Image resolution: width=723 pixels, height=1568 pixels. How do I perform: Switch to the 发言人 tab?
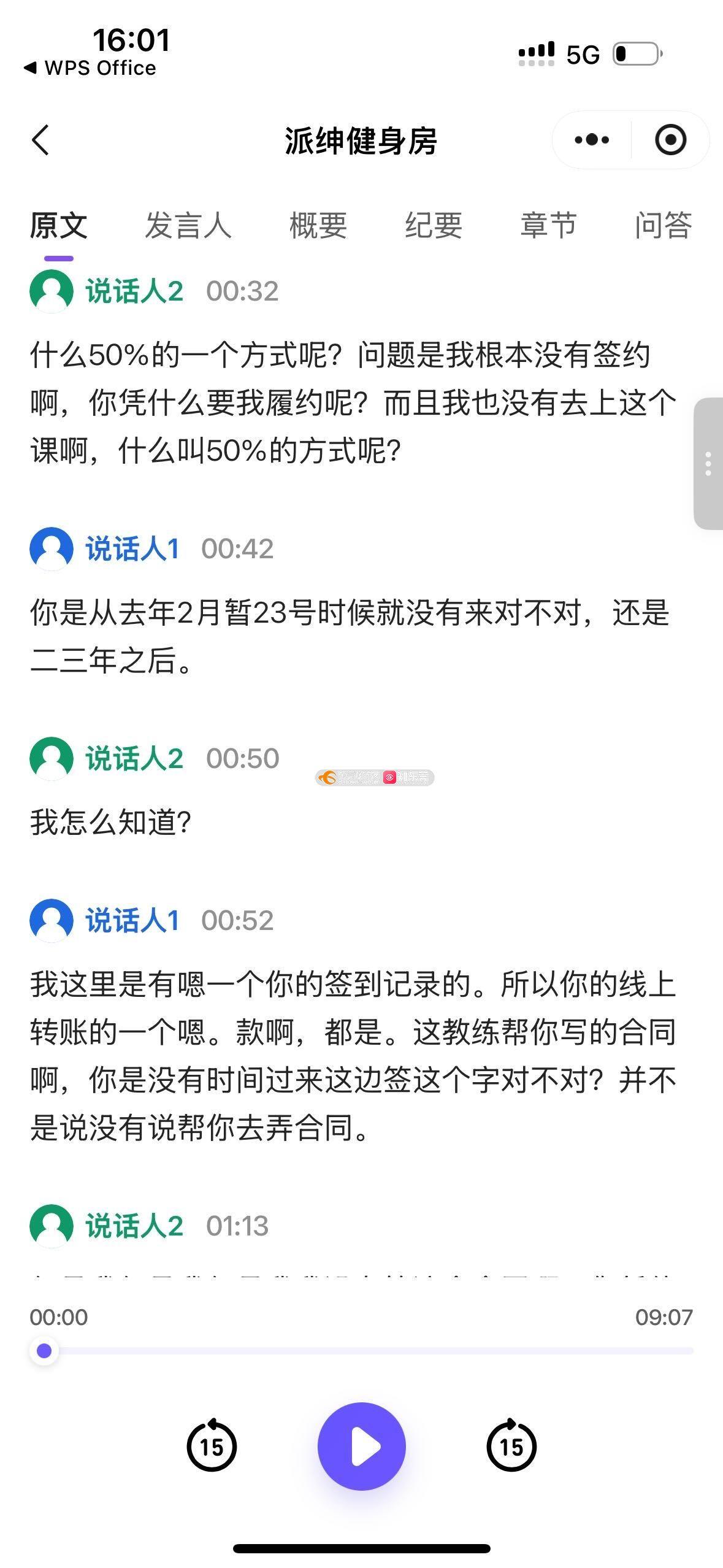coord(188,225)
